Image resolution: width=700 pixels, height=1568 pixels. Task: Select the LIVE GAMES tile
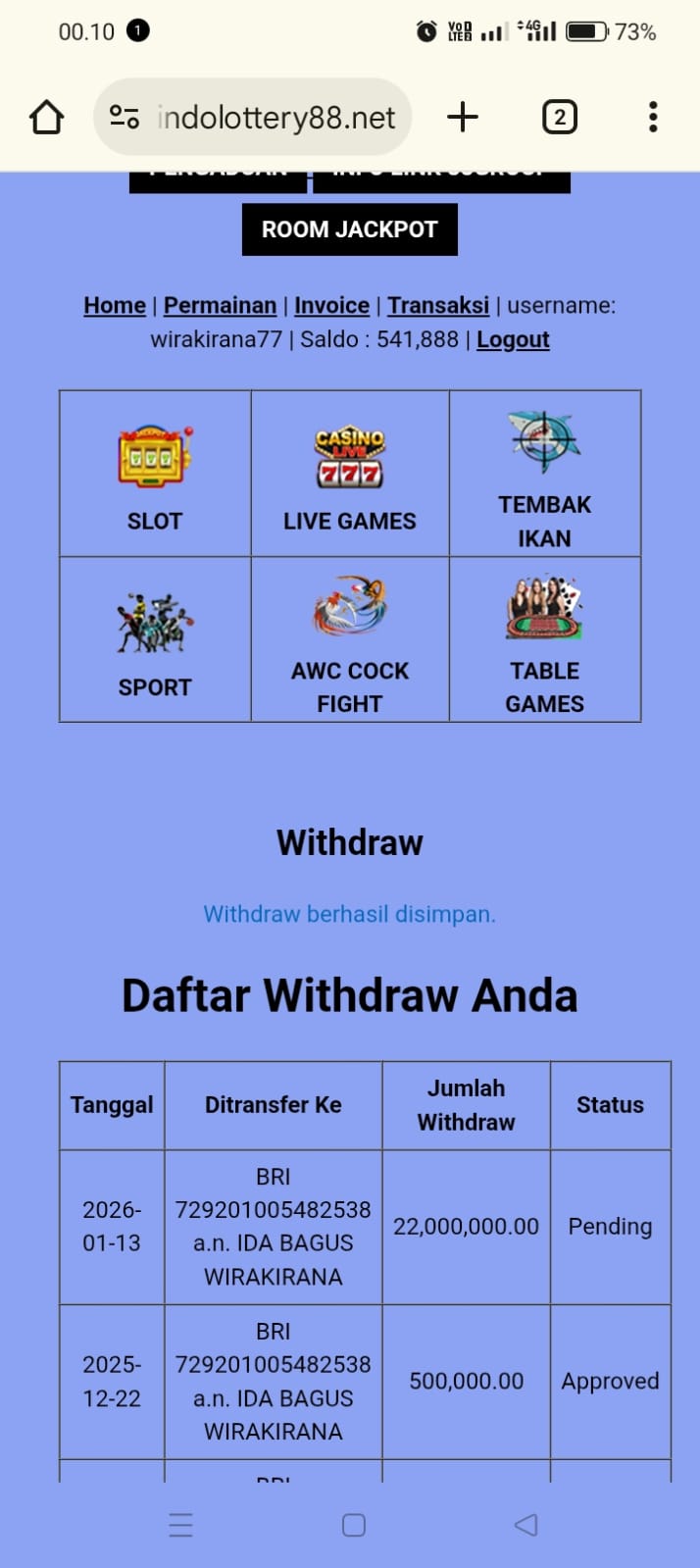[x=349, y=475]
